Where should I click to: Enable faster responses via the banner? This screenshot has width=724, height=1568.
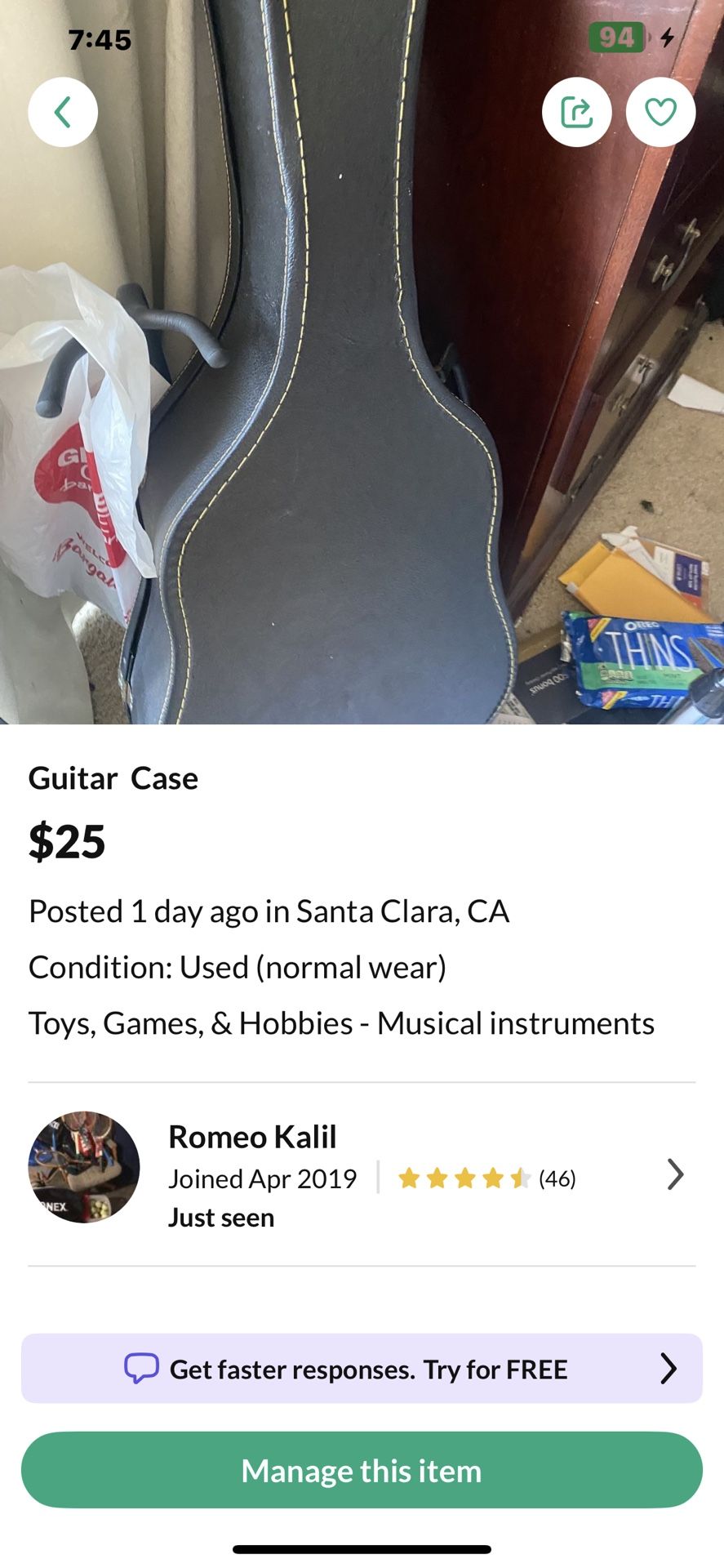362,1369
